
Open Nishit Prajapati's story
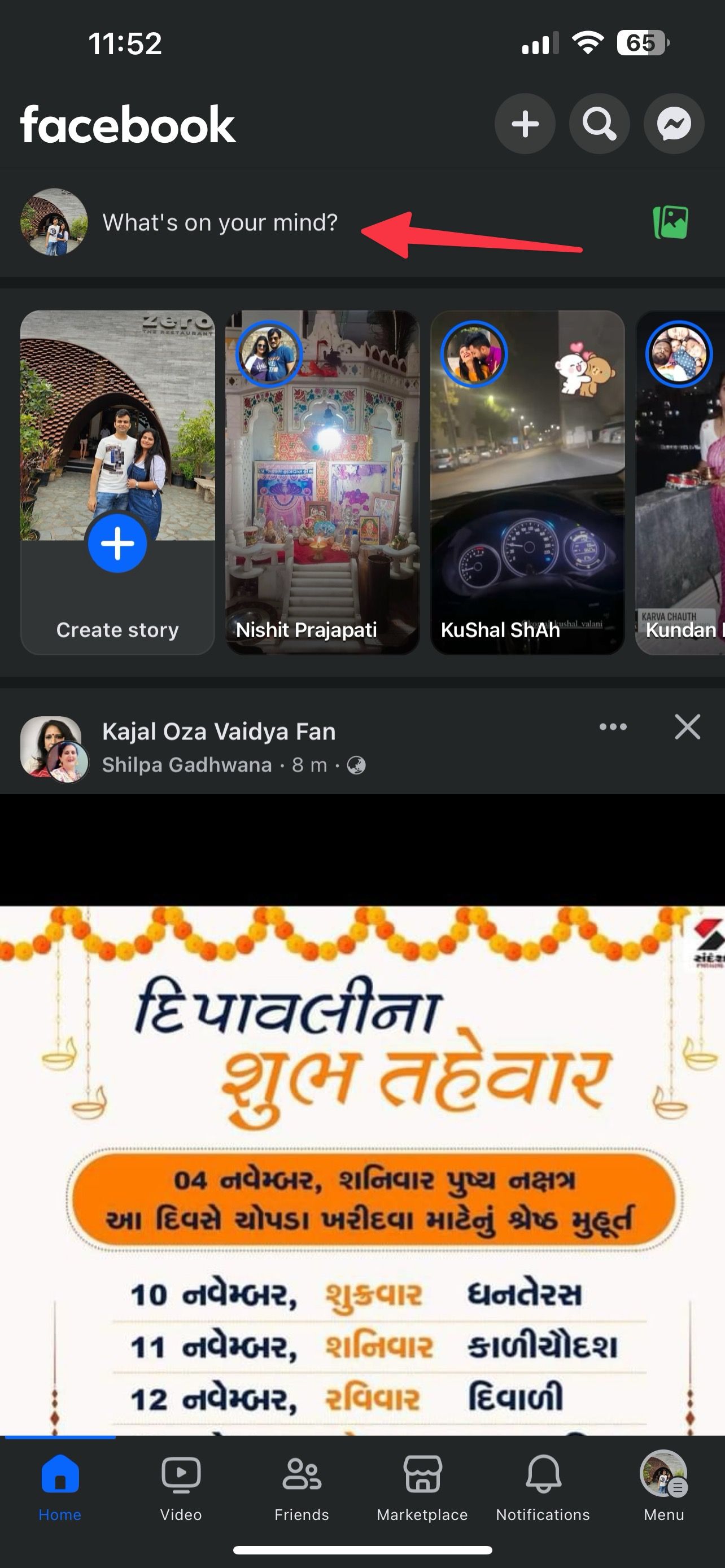322,481
